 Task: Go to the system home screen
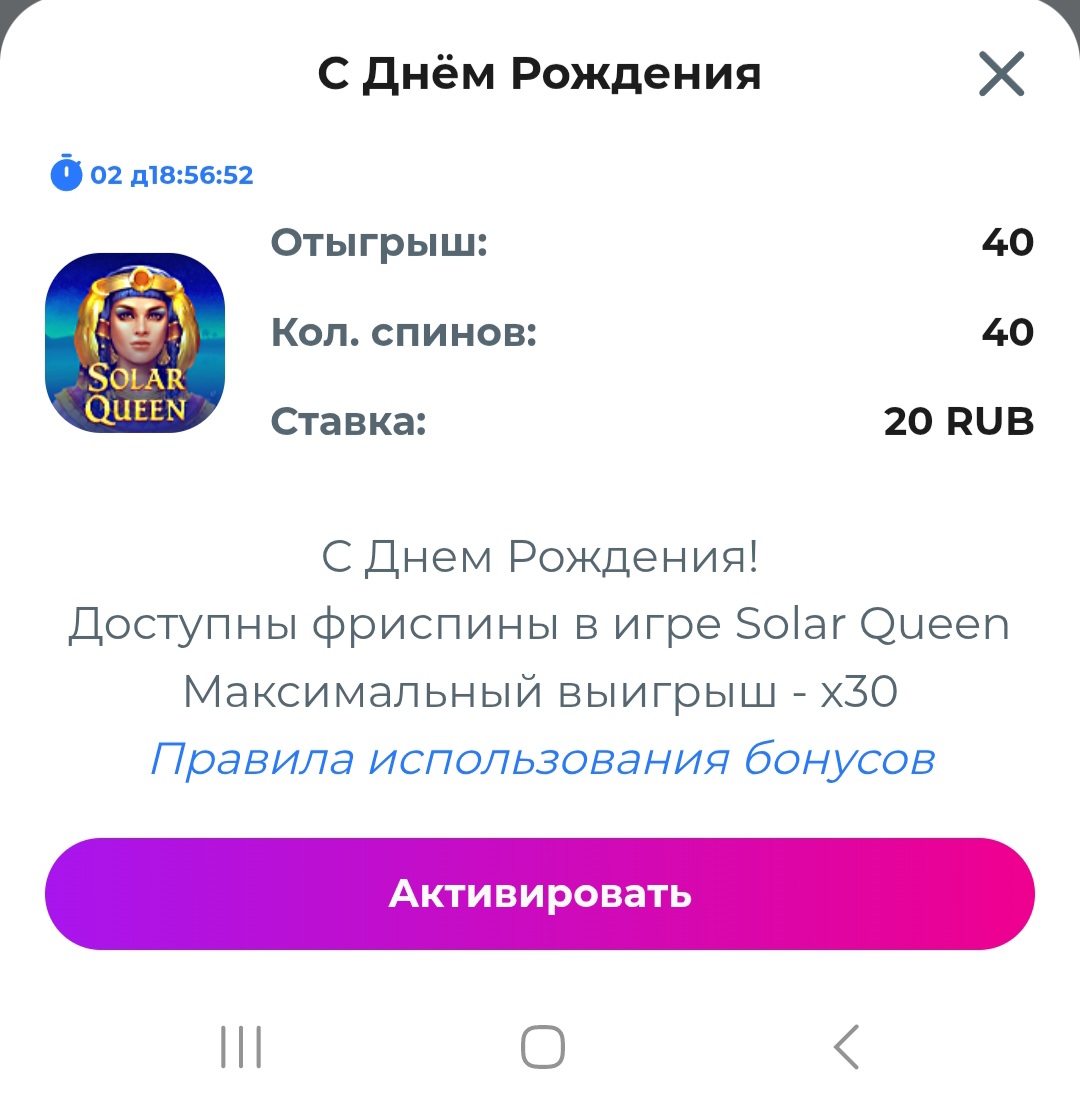[542, 1047]
